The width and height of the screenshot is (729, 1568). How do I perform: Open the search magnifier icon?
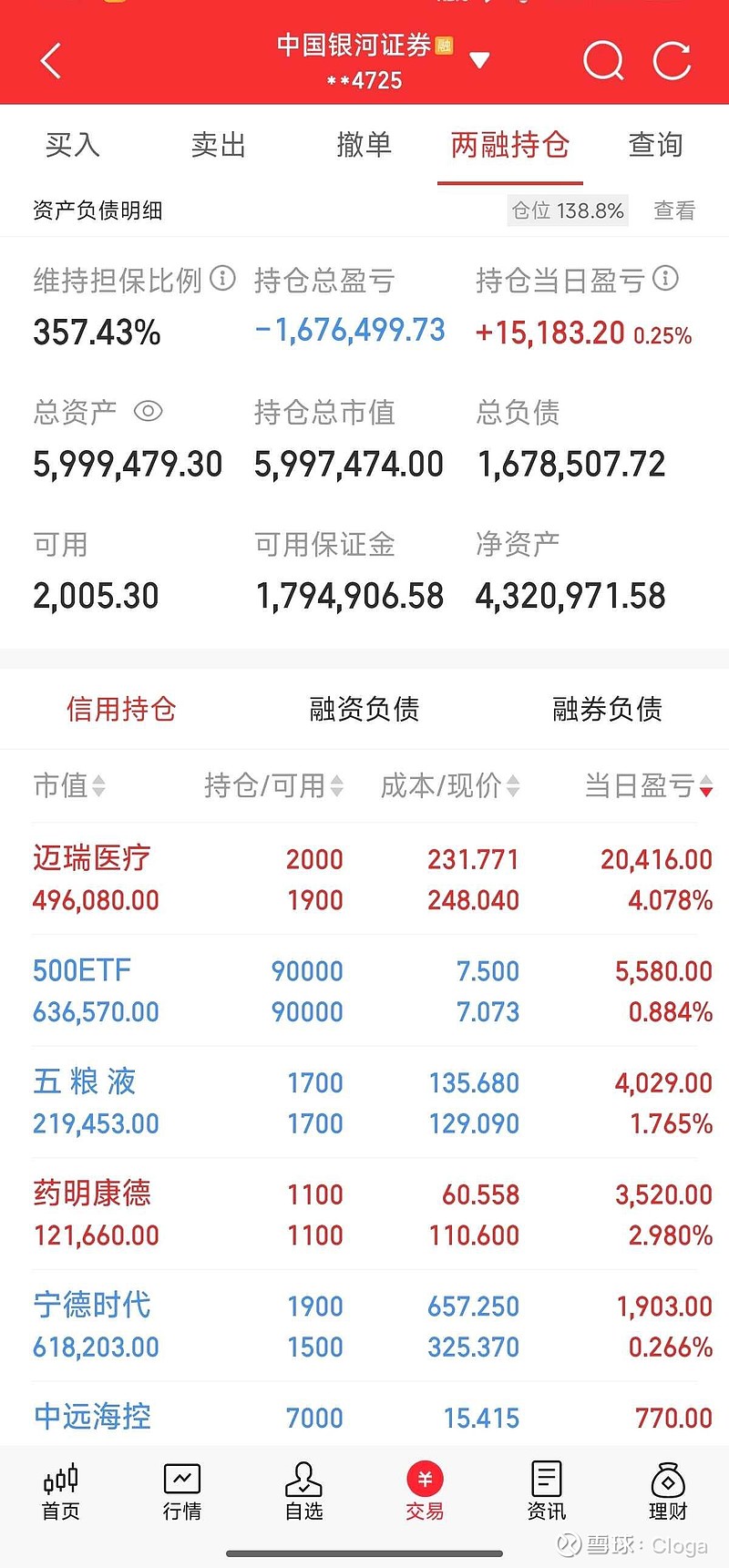[603, 62]
